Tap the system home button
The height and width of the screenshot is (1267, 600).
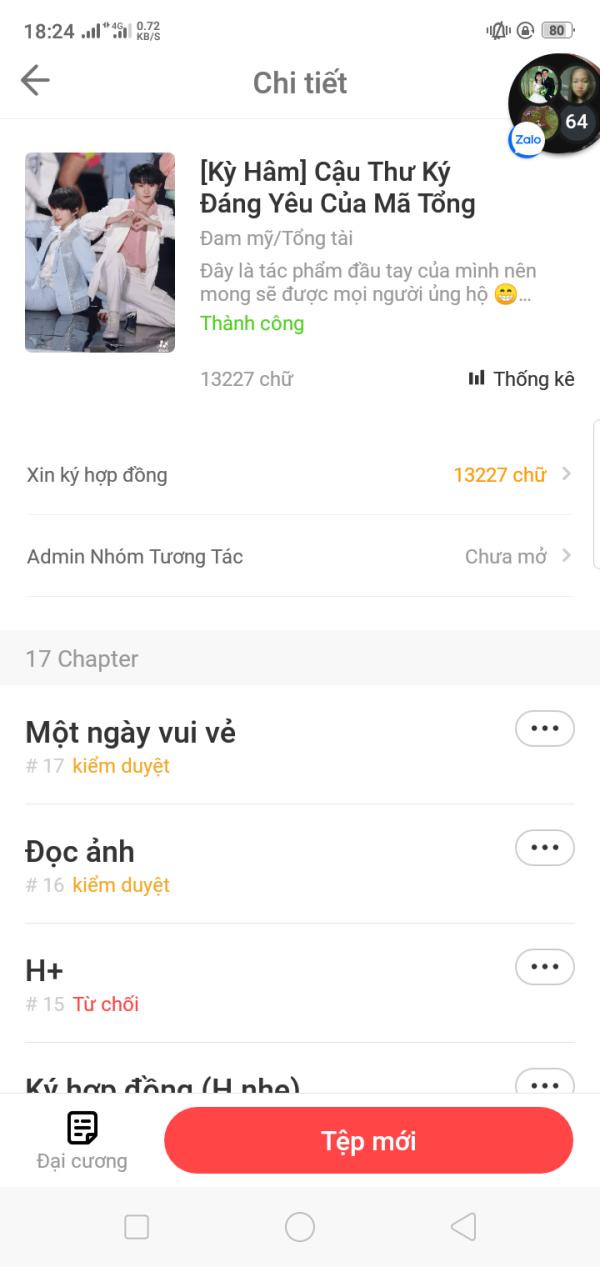click(300, 1227)
